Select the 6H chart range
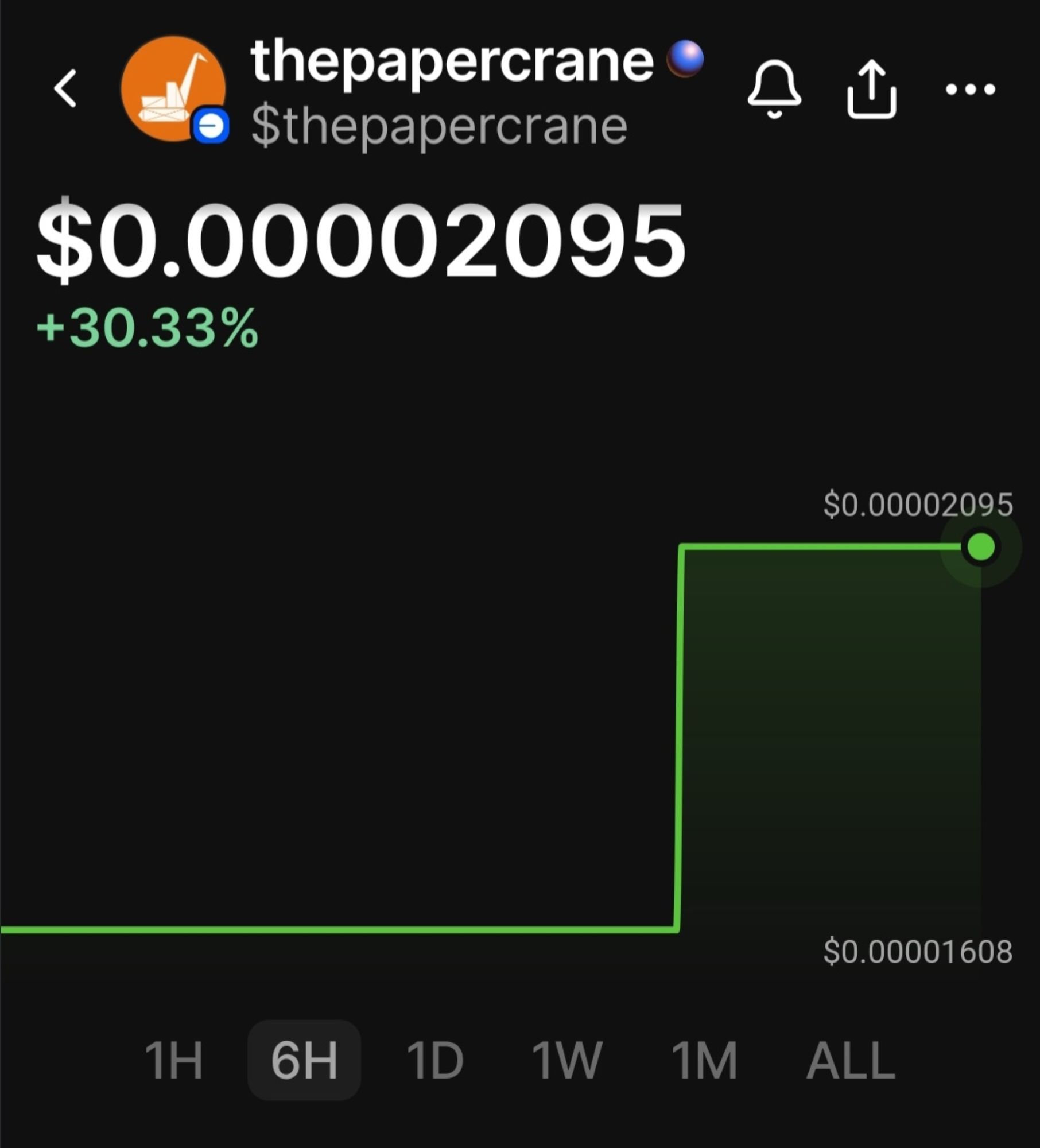The image size is (1040, 1148). 304,1060
